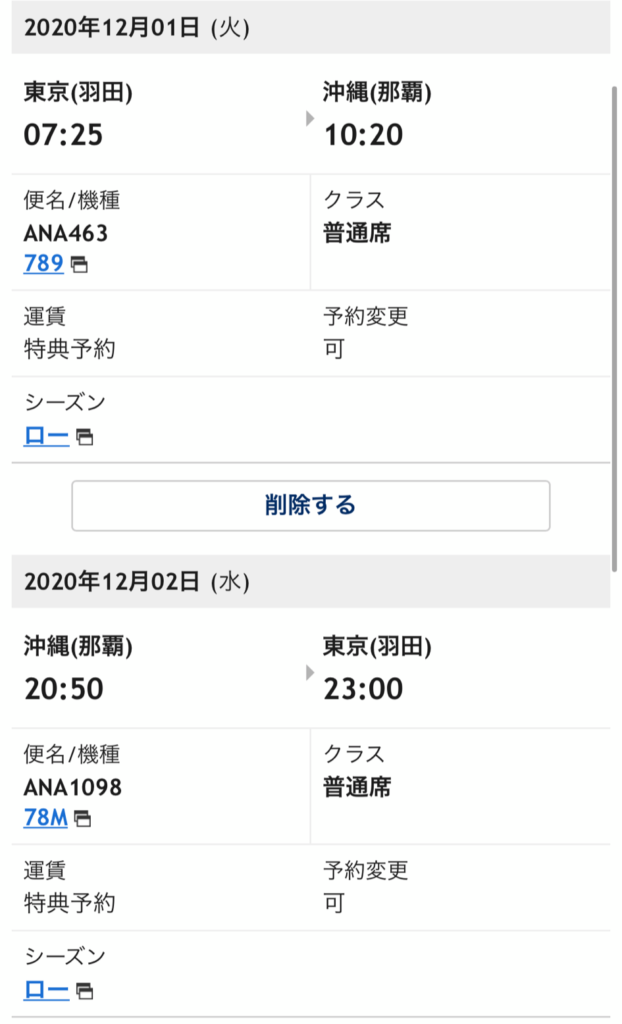Open the 789 aircraft type link

[44, 263]
